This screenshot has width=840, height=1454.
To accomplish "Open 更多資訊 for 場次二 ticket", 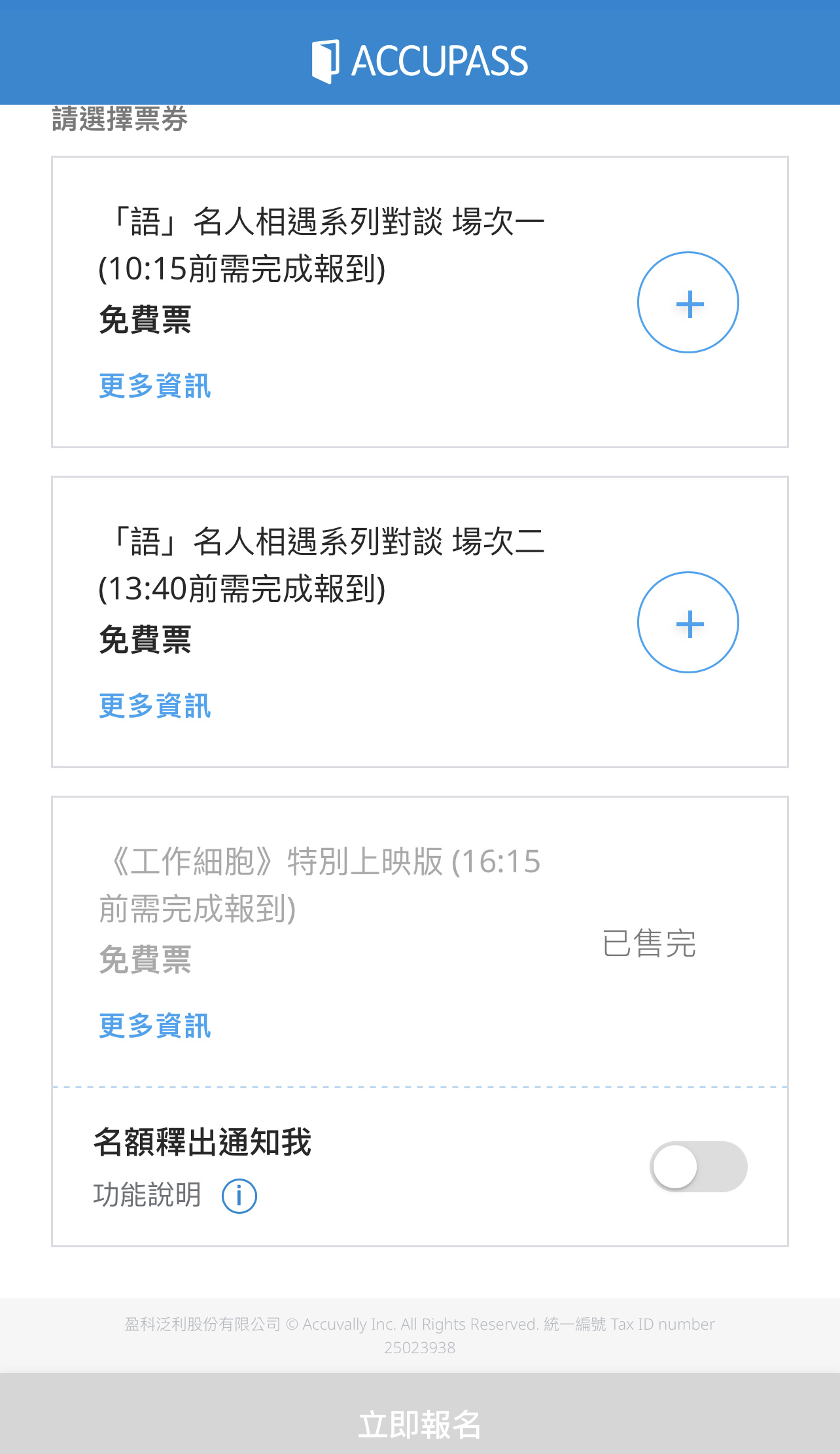I will click(x=155, y=705).
